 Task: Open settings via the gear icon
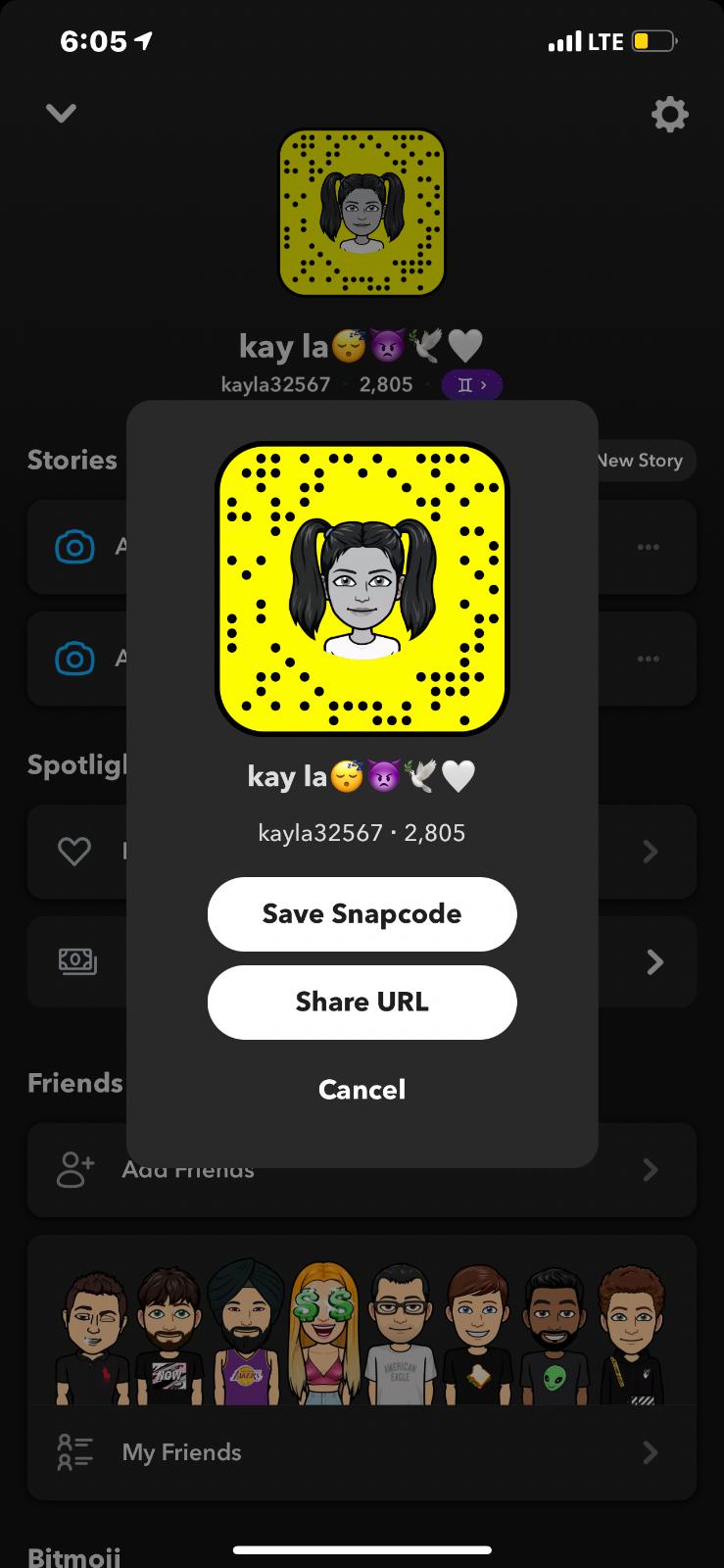670,115
